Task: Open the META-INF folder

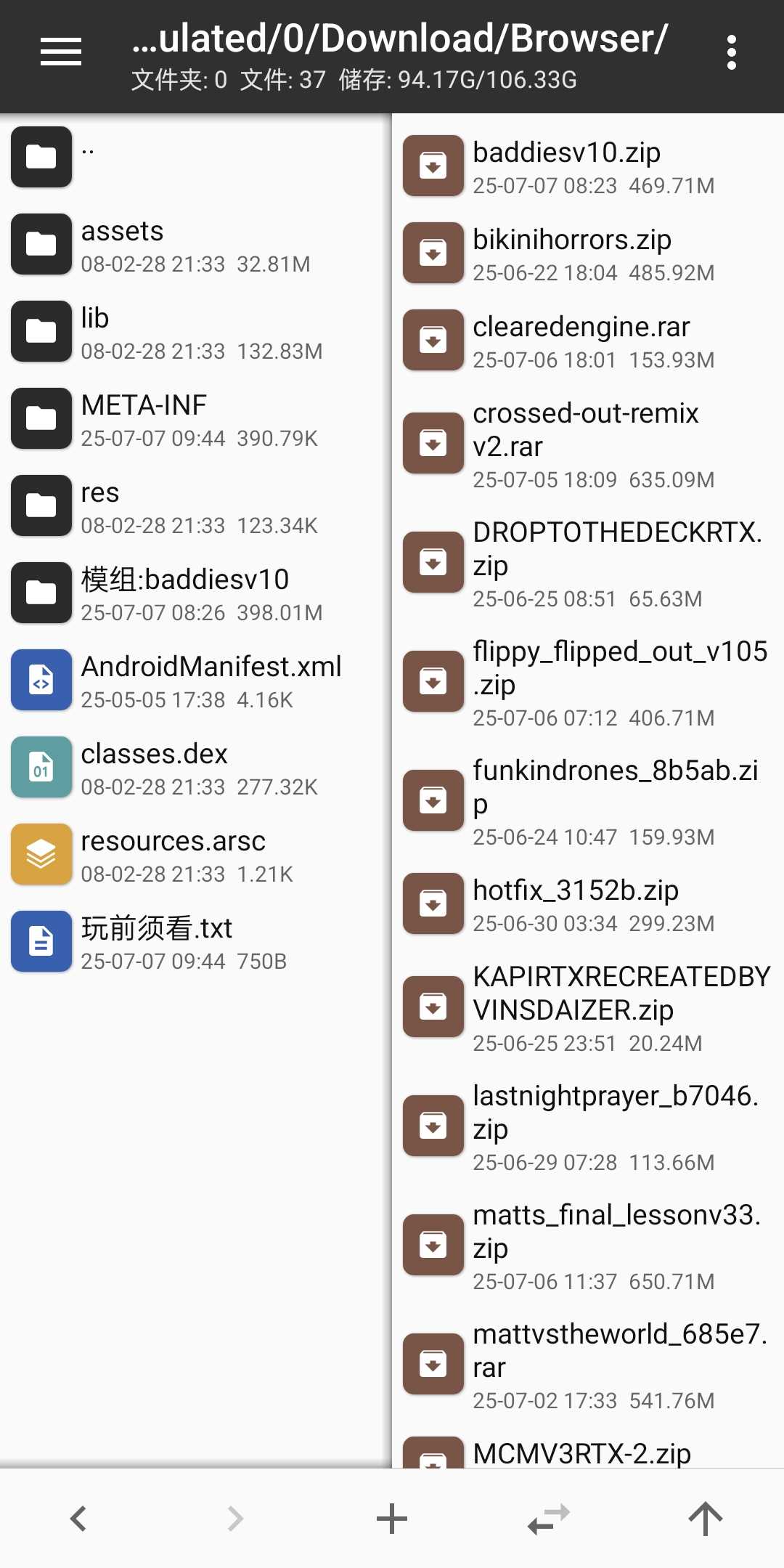Action: (x=196, y=418)
